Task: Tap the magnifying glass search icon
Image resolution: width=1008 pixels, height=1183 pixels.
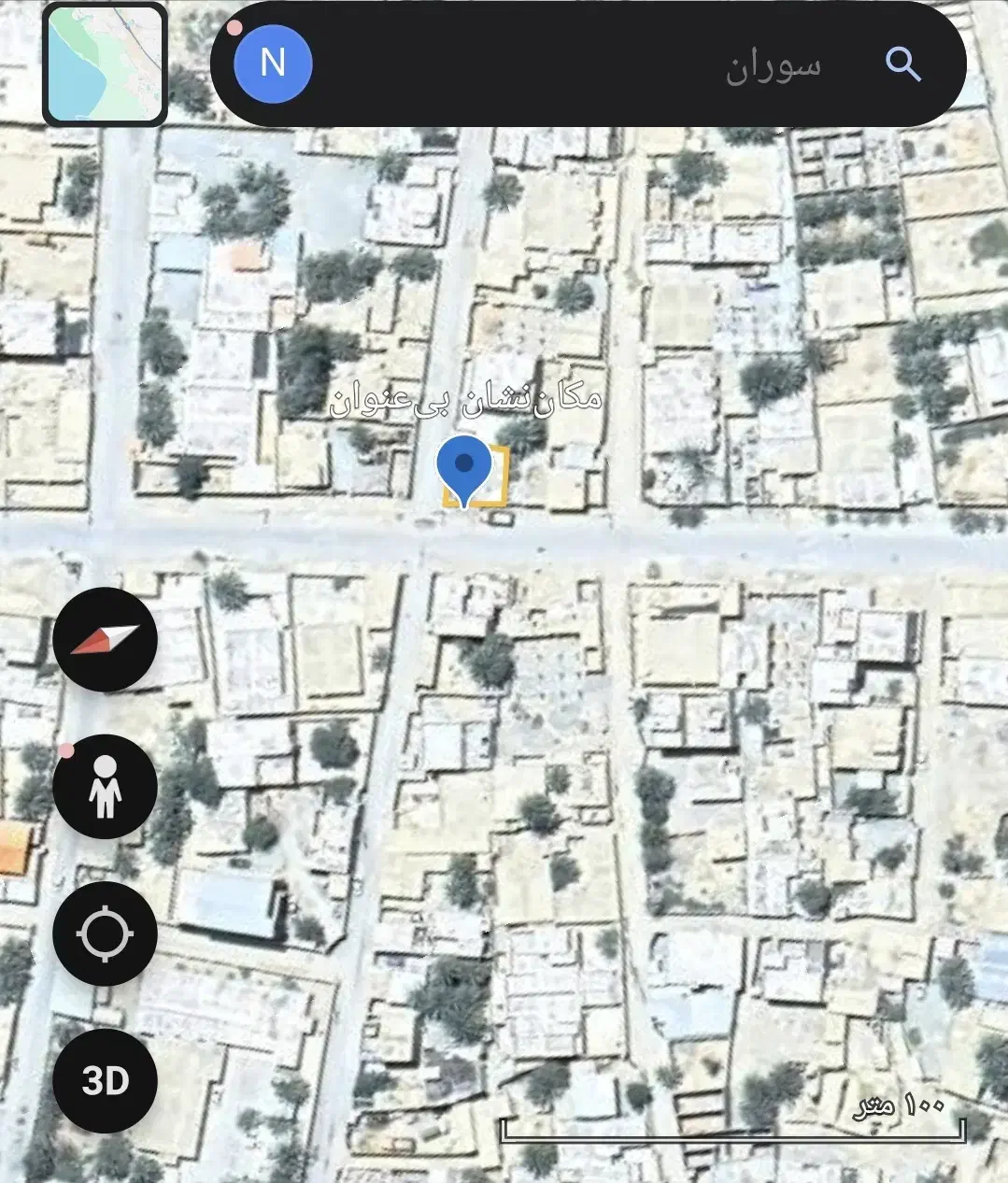Action: (x=902, y=64)
